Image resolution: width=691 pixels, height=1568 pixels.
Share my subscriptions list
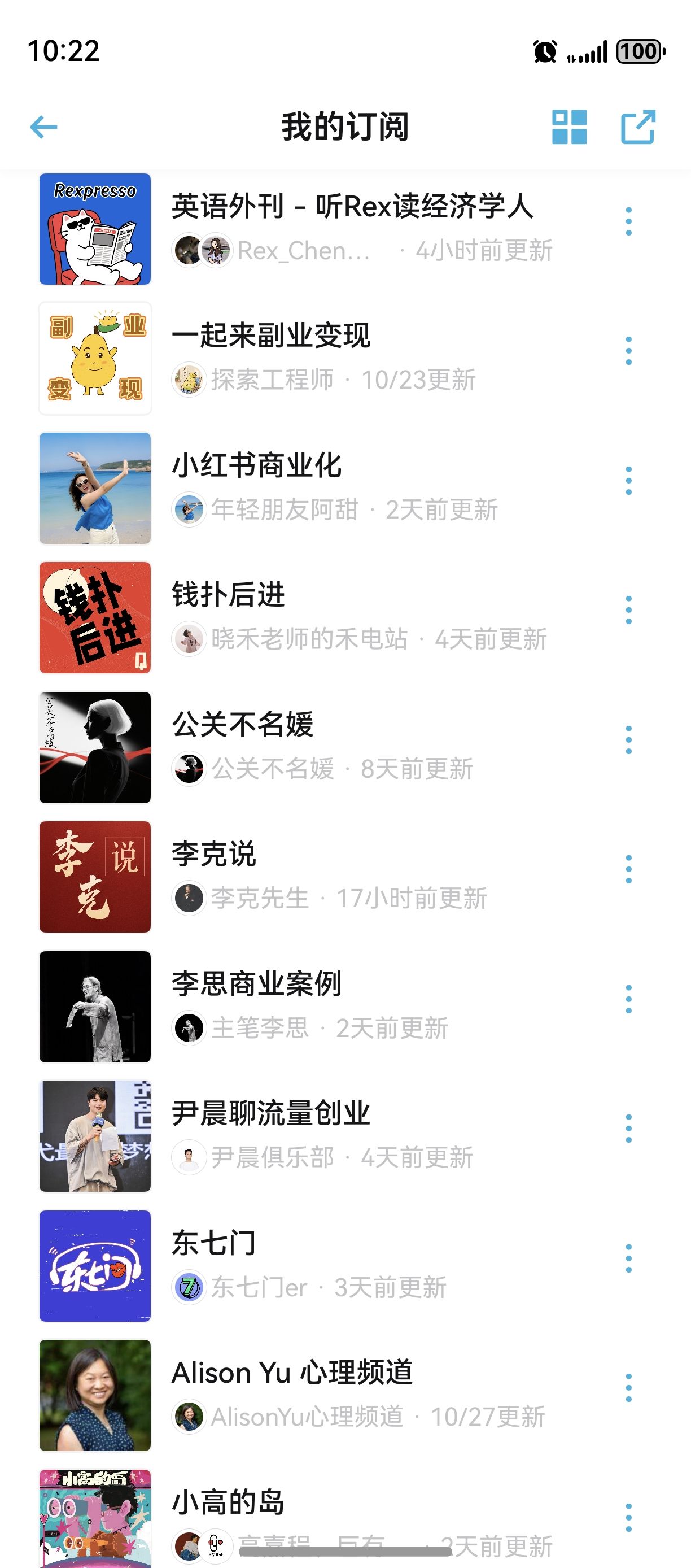pos(637,127)
